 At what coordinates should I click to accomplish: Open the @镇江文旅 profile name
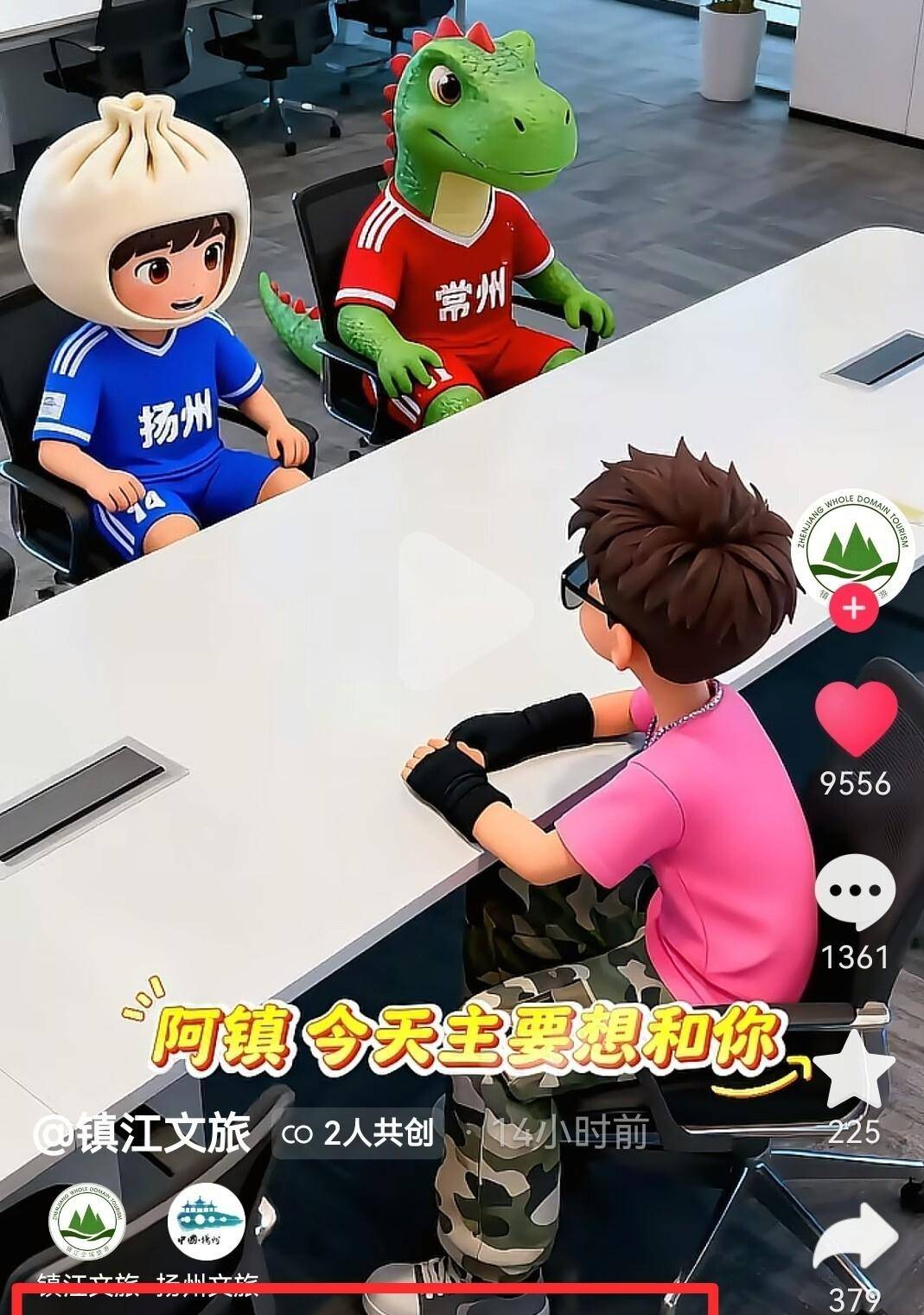pos(143,1133)
